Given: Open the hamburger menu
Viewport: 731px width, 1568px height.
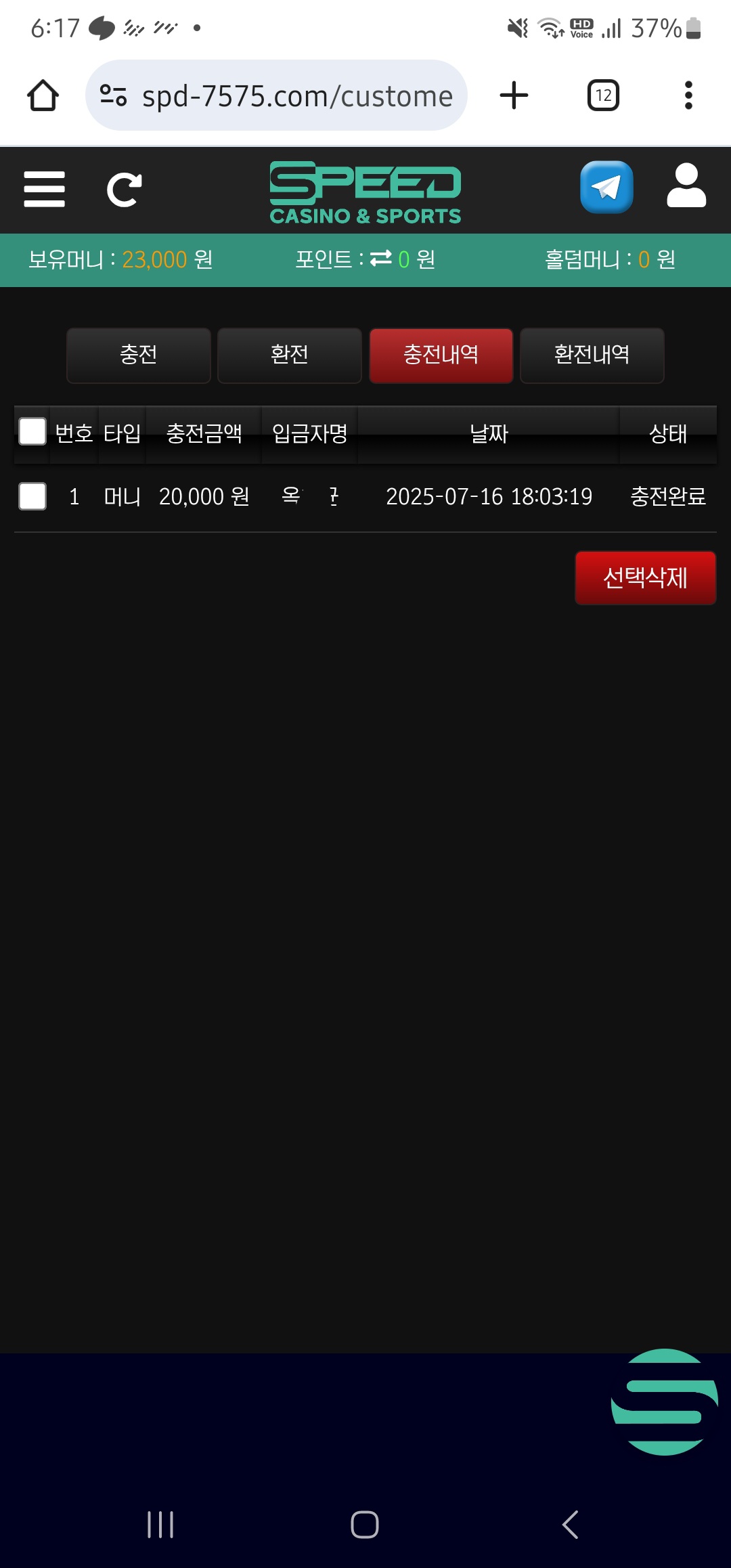Looking at the screenshot, I should (x=45, y=190).
